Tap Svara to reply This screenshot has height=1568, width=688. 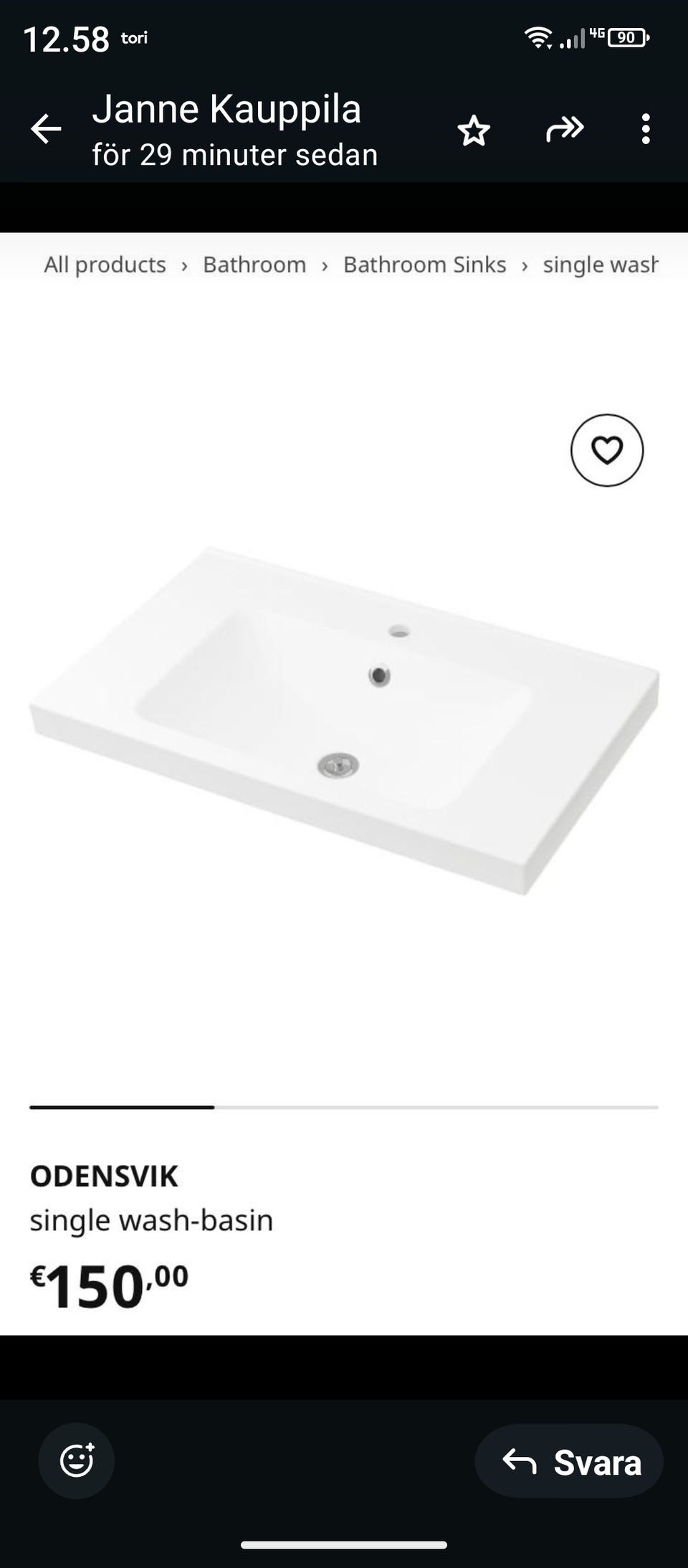[x=569, y=1460]
